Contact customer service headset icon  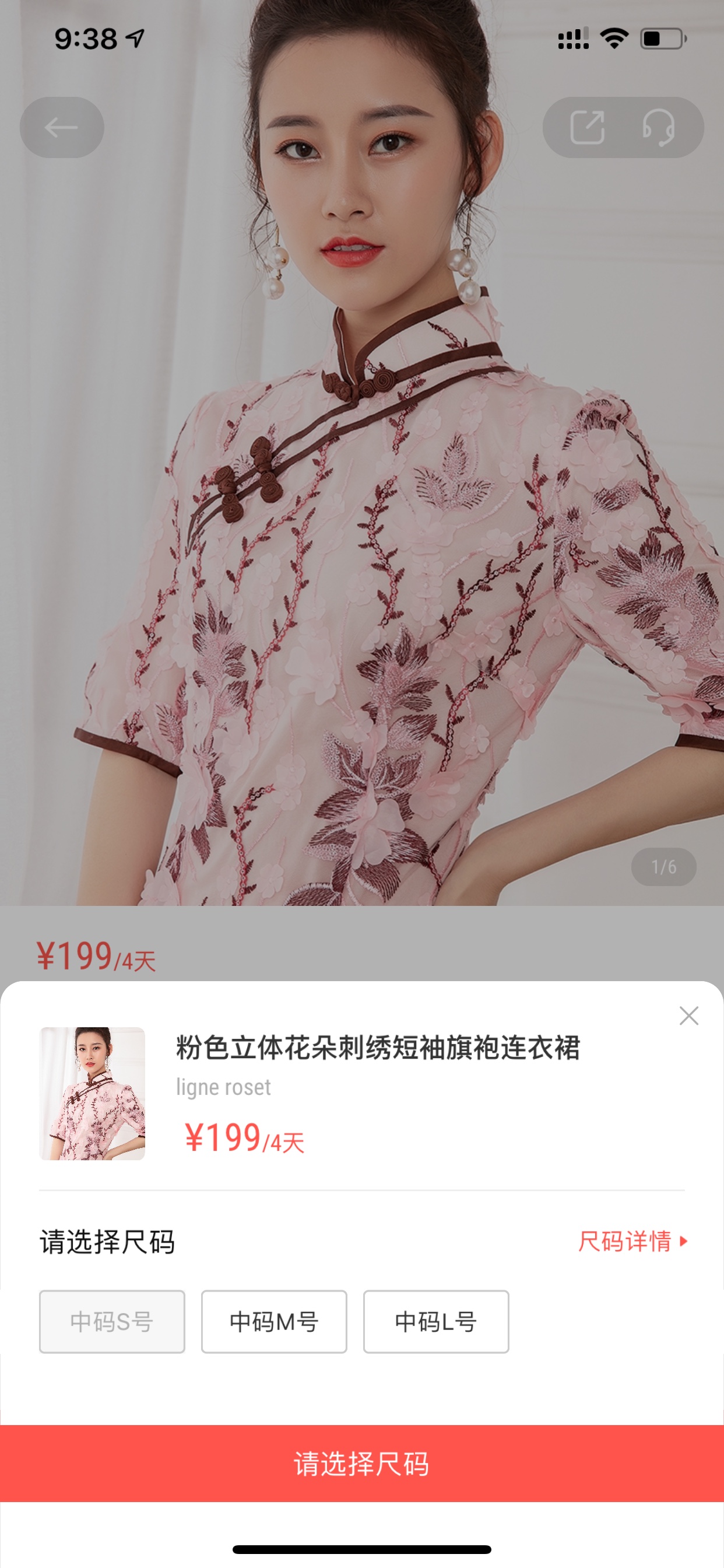pos(658,127)
